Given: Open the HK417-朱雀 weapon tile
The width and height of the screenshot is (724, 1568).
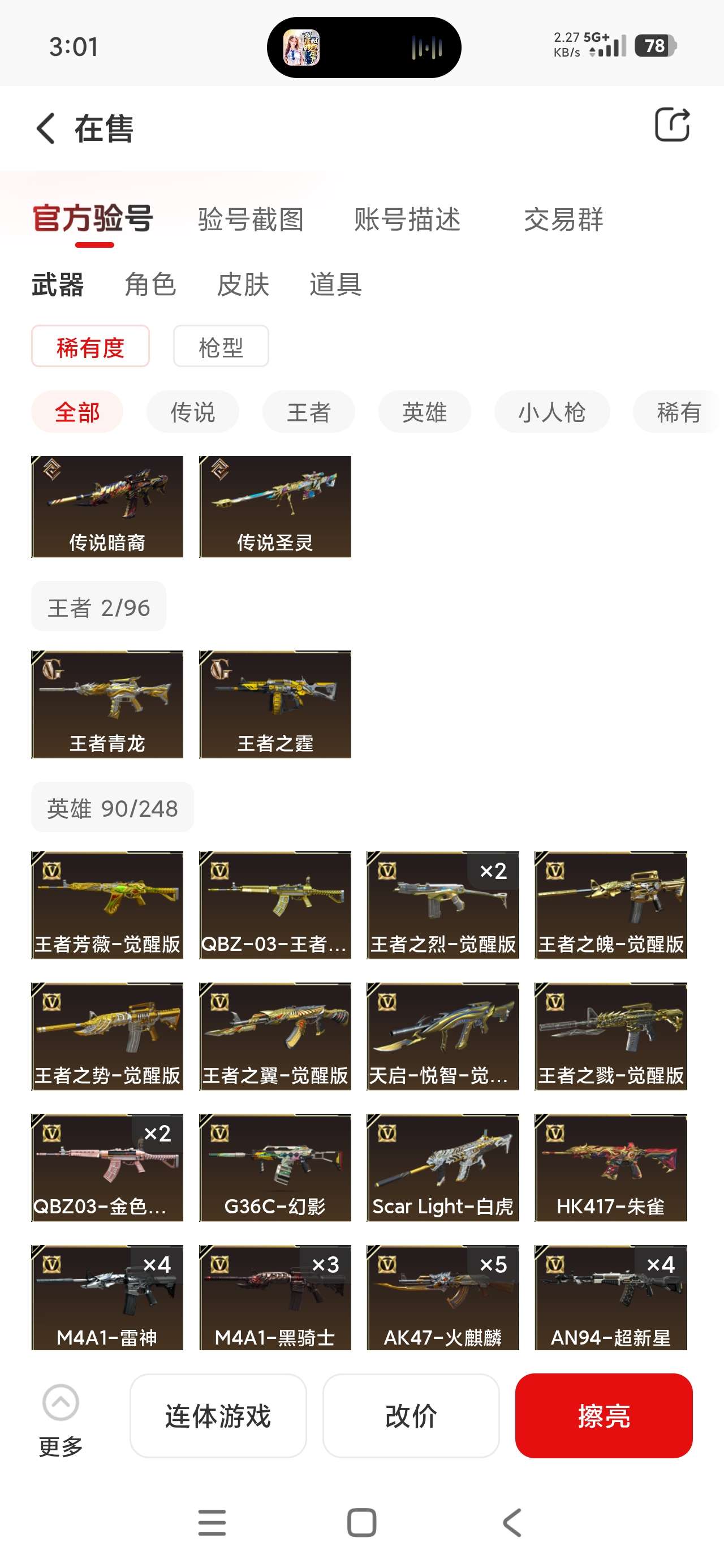Looking at the screenshot, I should 611,1168.
